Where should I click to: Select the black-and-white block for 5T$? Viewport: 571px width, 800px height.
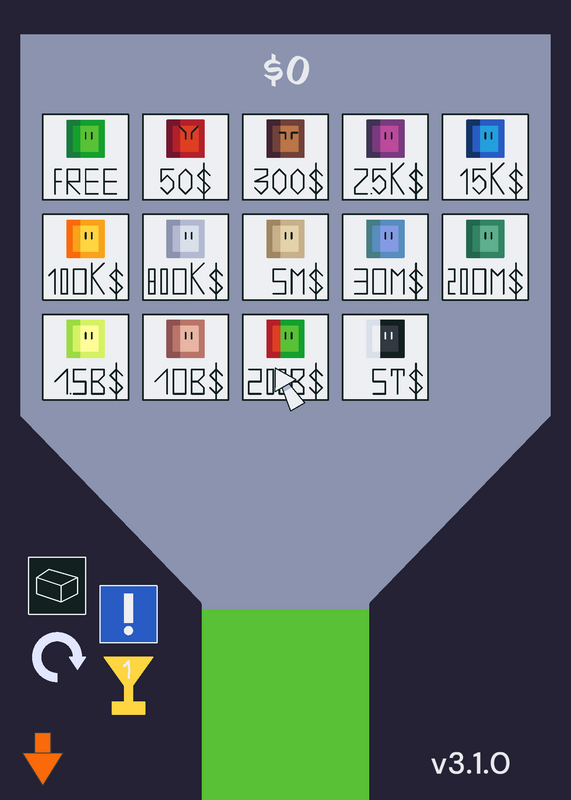(385, 357)
